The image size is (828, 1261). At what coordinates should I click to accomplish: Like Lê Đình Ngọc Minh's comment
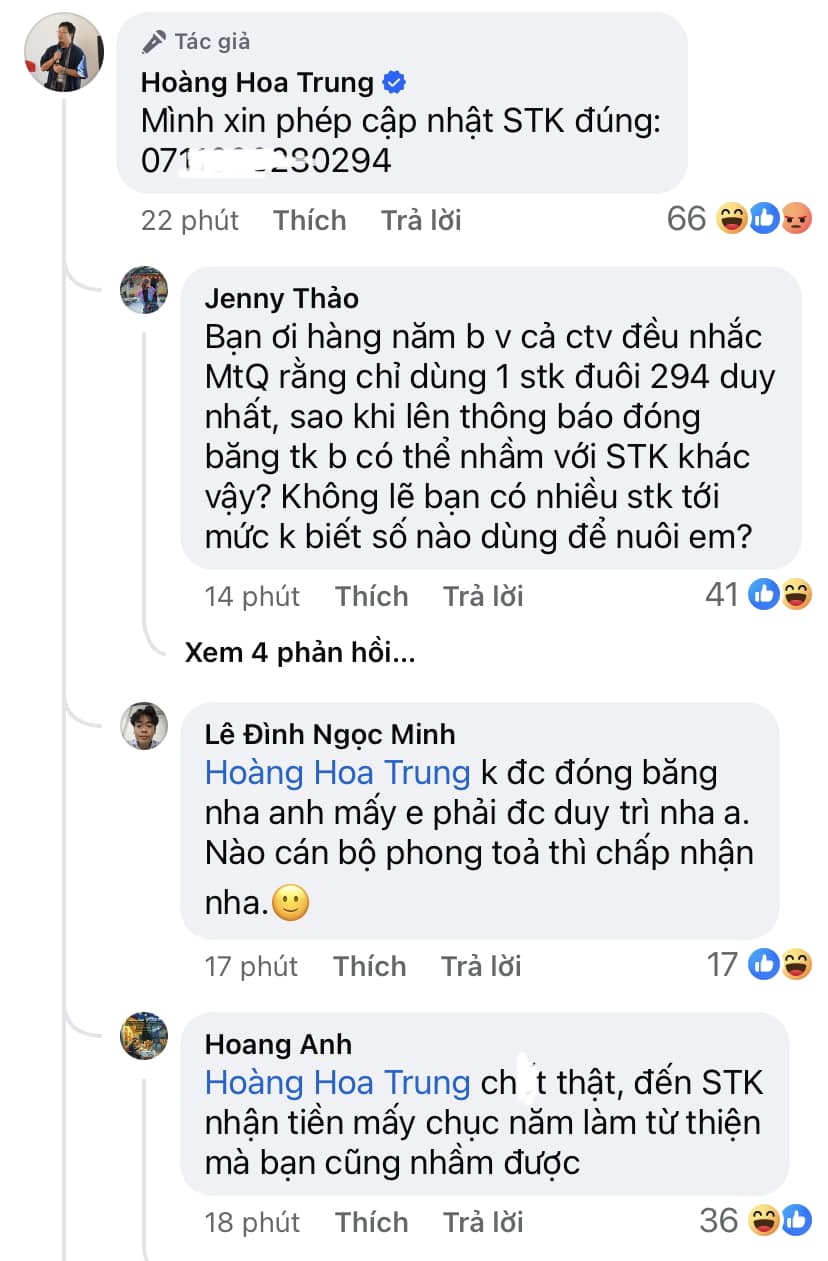(370, 966)
